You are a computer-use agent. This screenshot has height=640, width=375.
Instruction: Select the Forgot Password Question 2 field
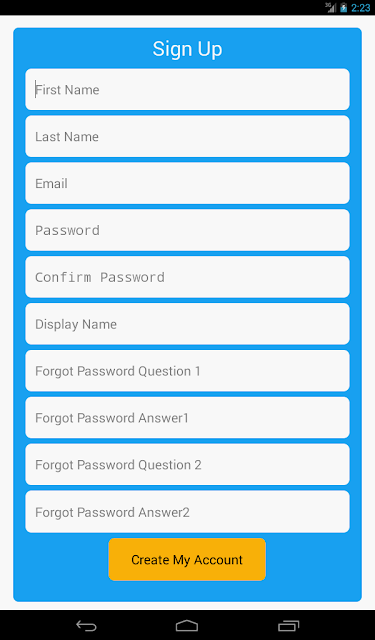pyautogui.click(x=187, y=465)
